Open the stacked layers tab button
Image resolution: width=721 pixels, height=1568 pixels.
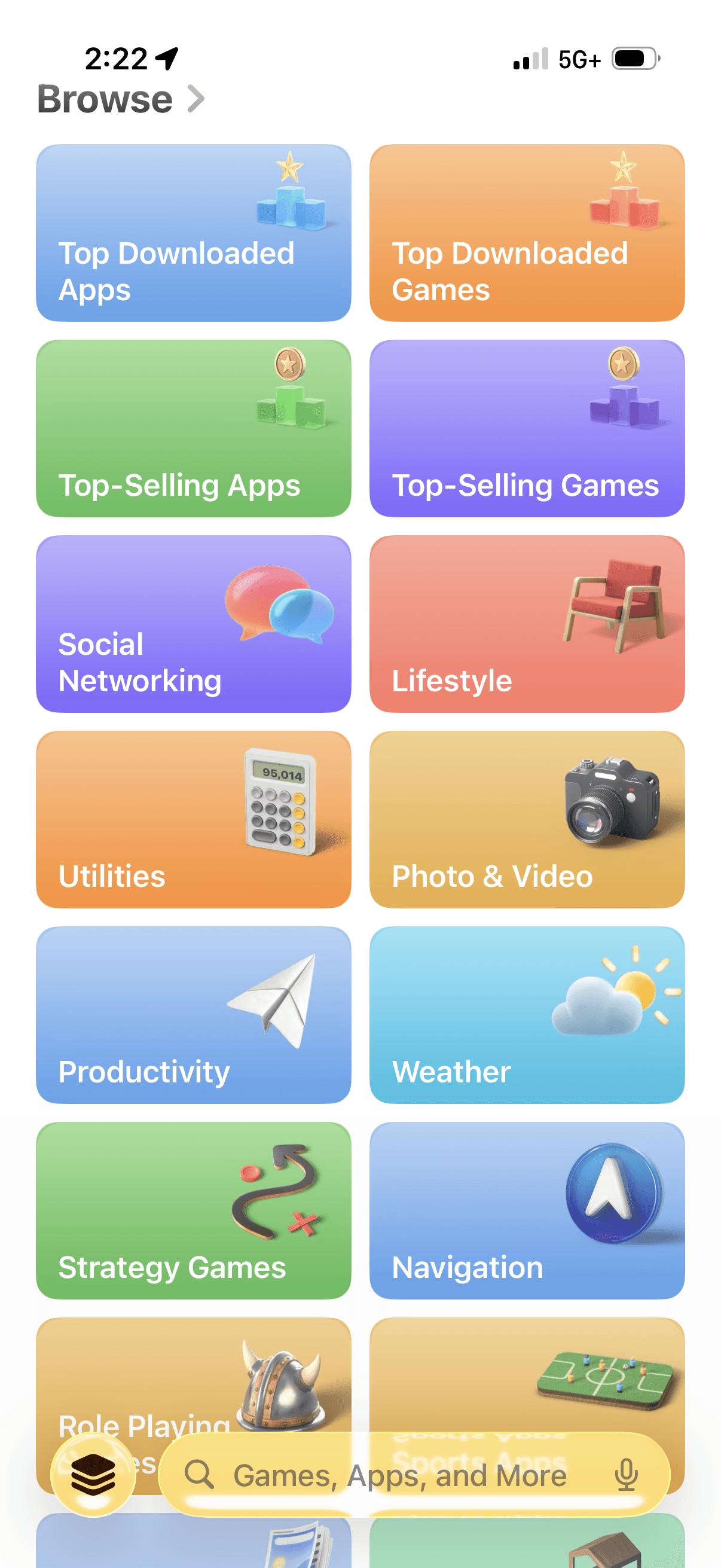[93, 1475]
